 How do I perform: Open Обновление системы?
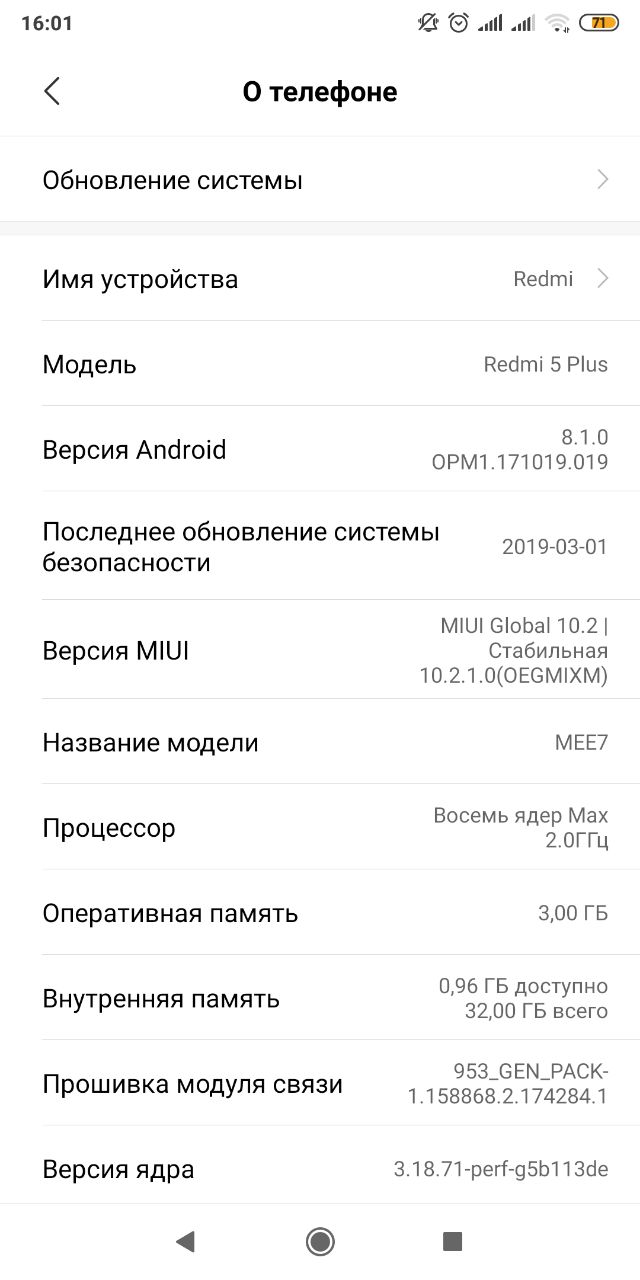click(320, 180)
